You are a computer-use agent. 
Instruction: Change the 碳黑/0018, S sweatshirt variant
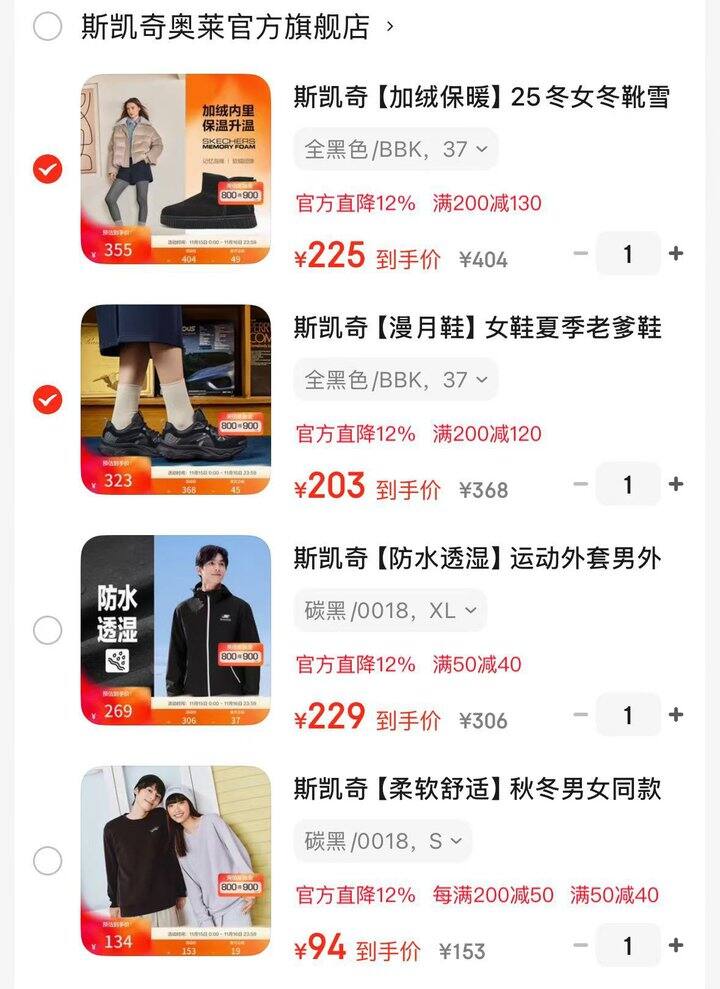coord(383,841)
